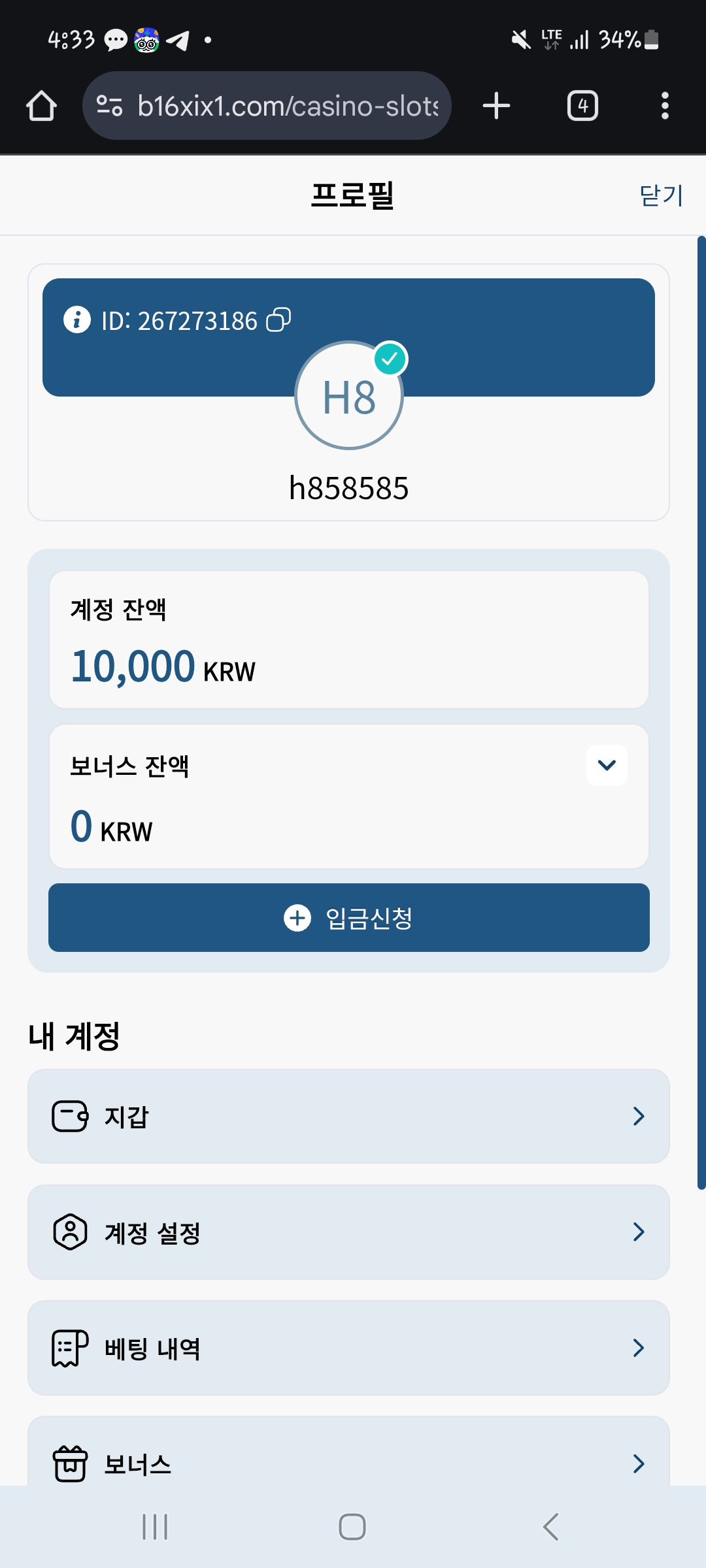Open the browser overflow menu

(x=665, y=106)
